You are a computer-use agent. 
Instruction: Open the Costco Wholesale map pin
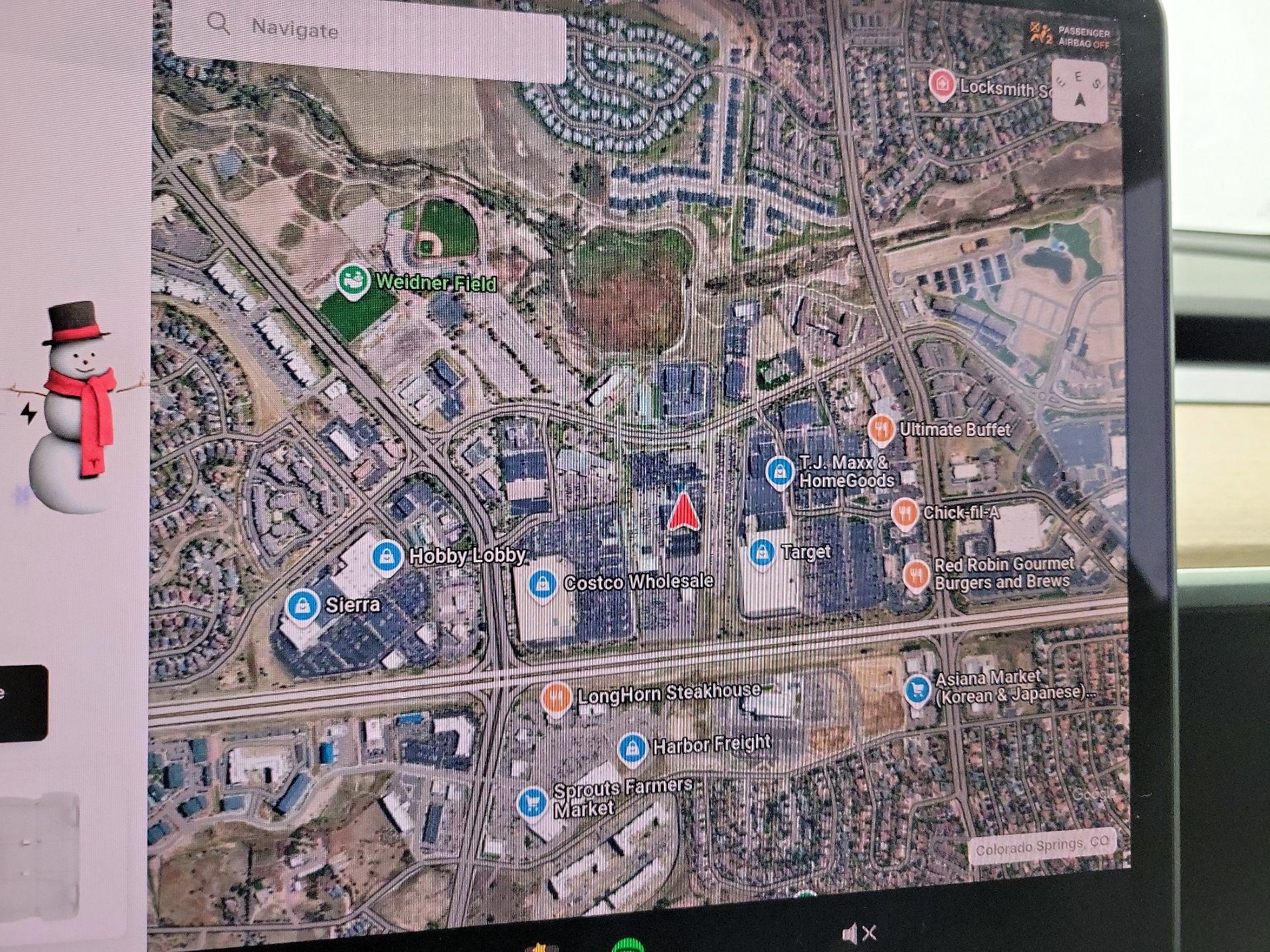[x=542, y=584]
